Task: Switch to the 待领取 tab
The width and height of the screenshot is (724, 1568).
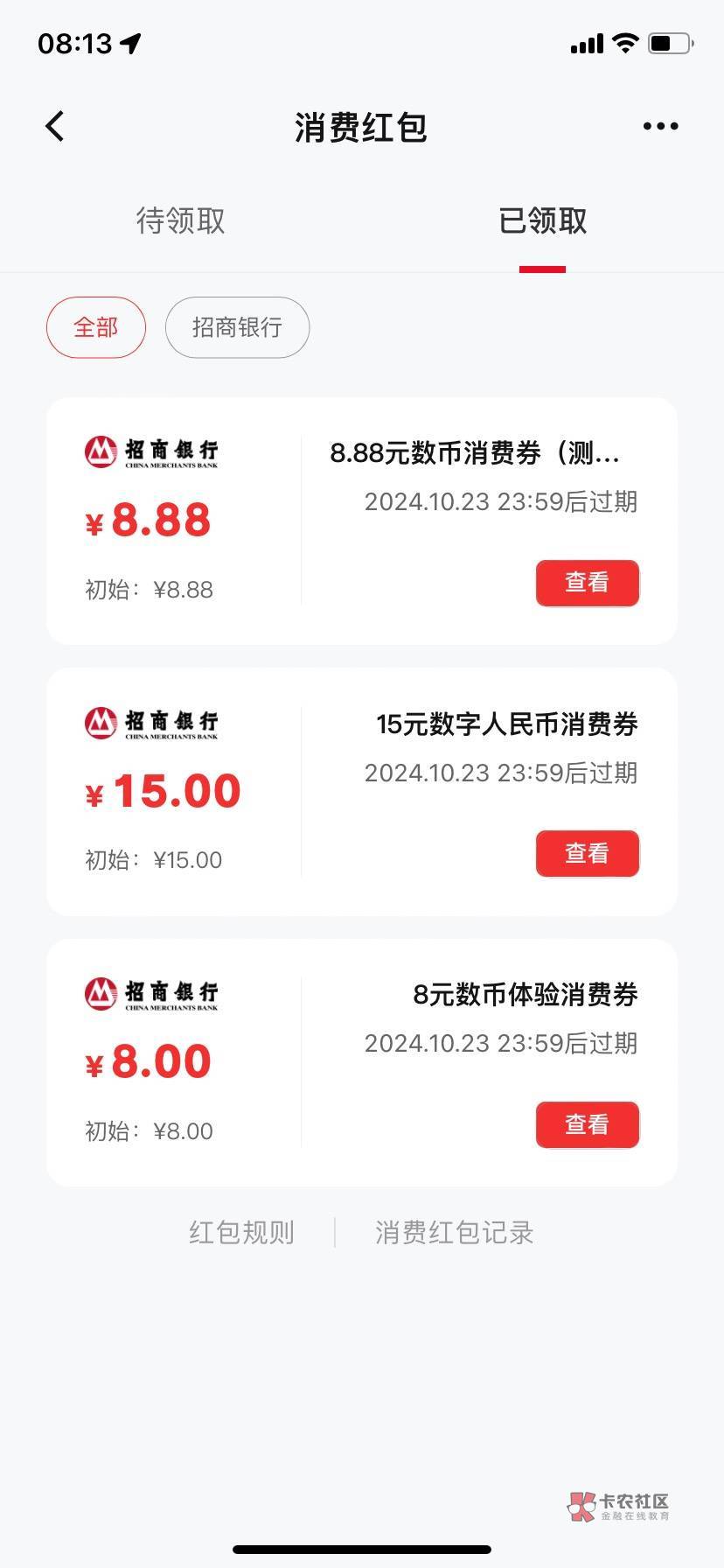Action: coord(181,220)
